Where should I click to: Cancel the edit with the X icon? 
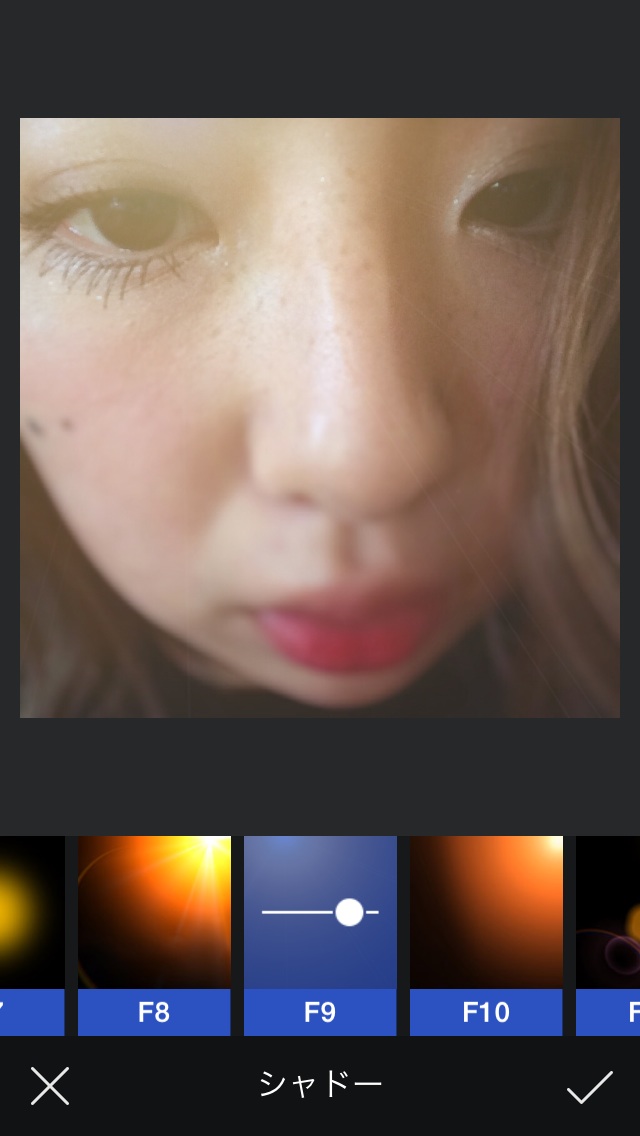click(x=50, y=1085)
